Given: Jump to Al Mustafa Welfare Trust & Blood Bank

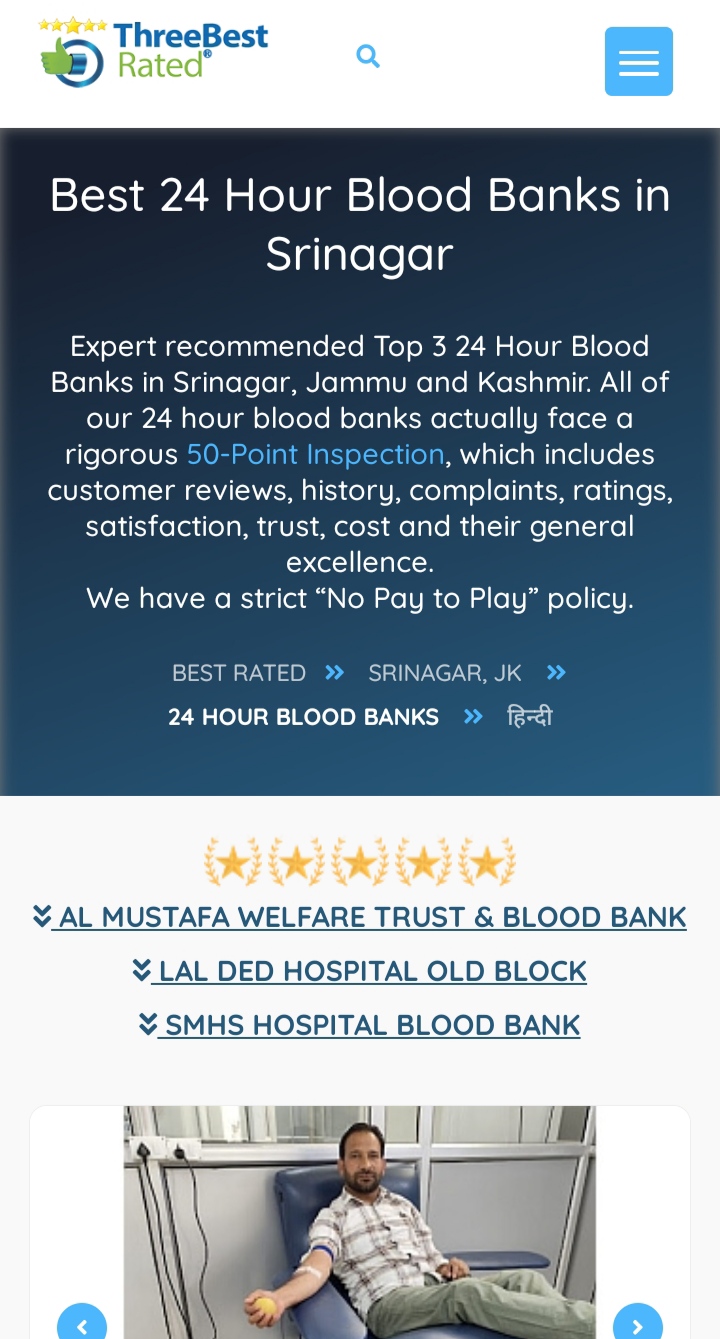Looking at the screenshot, I should (x=360, y=917).
